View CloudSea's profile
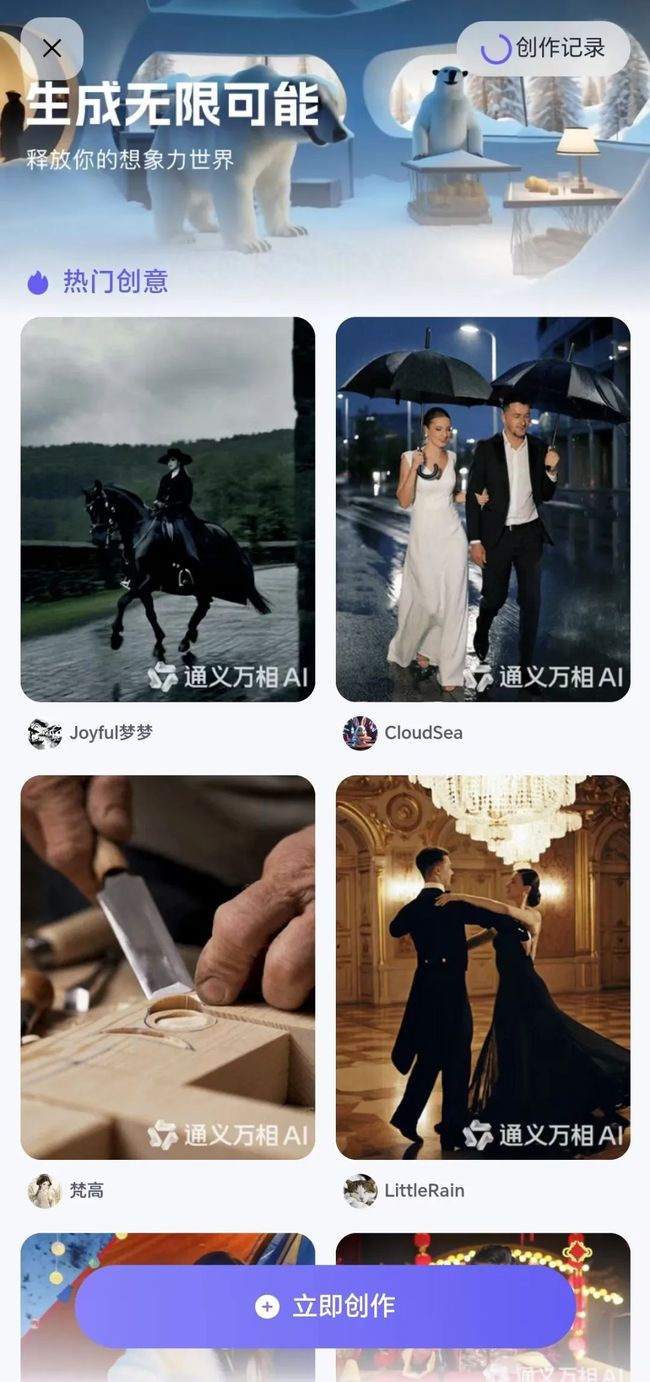The width and height of the screenshot is (650, 1382). (x=403, y=733)
